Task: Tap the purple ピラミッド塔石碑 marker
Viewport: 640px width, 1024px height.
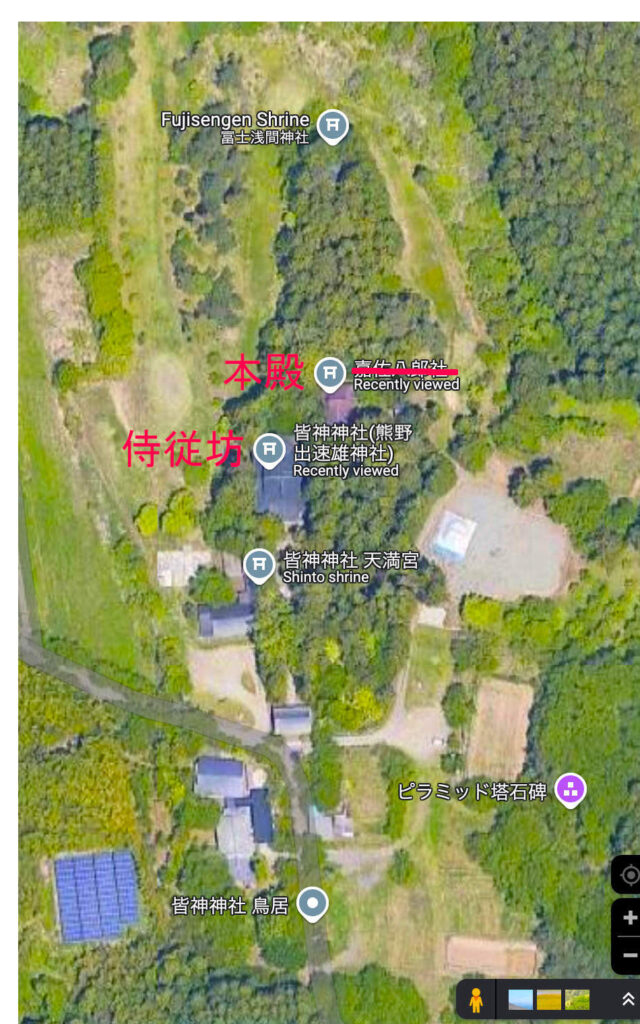Action: pyautogui.click(x=570, y=790)
